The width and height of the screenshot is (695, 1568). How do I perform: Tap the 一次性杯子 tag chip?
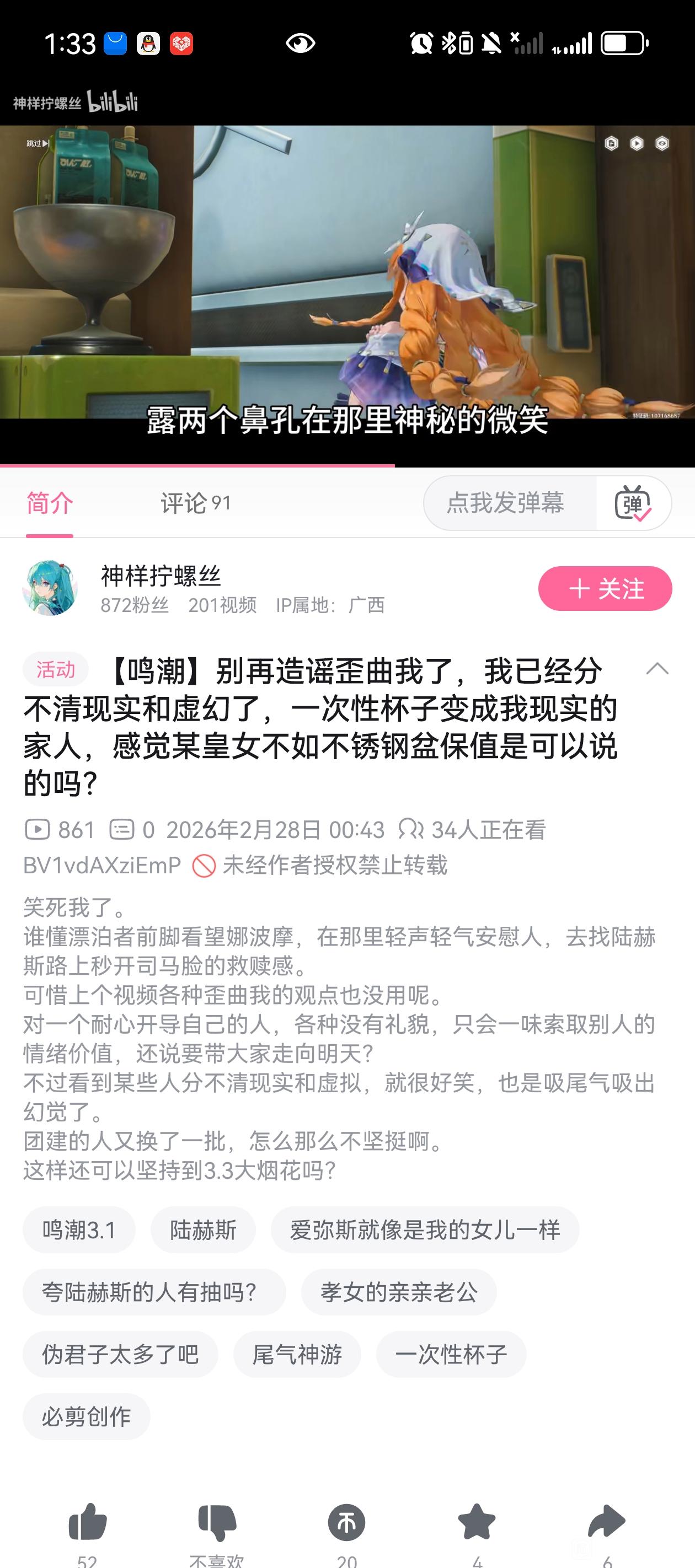pos(451,1354)
